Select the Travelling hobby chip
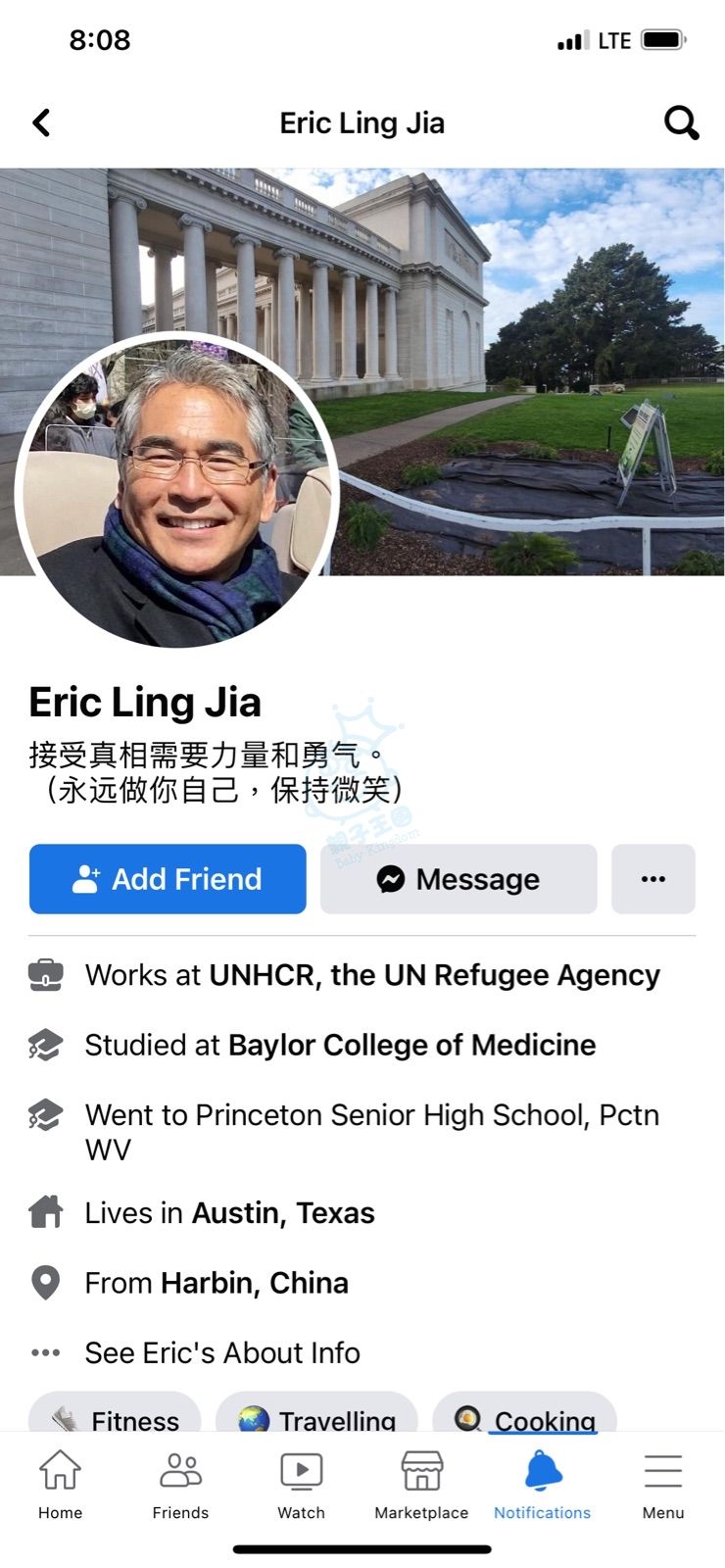Screen dimensions: 725x1568 [x=317, y=1417]
